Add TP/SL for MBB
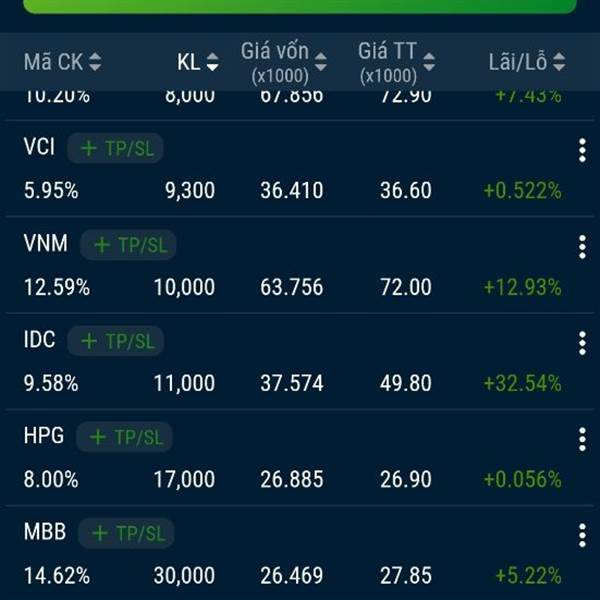 pos(126,533)
